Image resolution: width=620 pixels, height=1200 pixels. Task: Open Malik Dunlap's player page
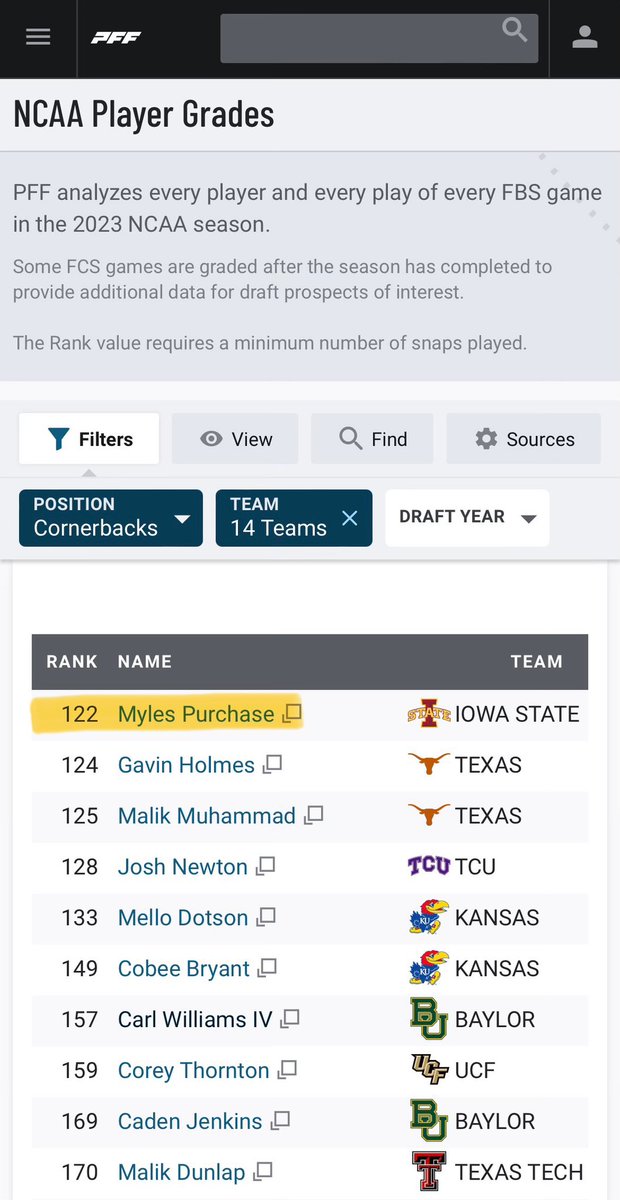pyautogui.click(x=182, y=1173)
